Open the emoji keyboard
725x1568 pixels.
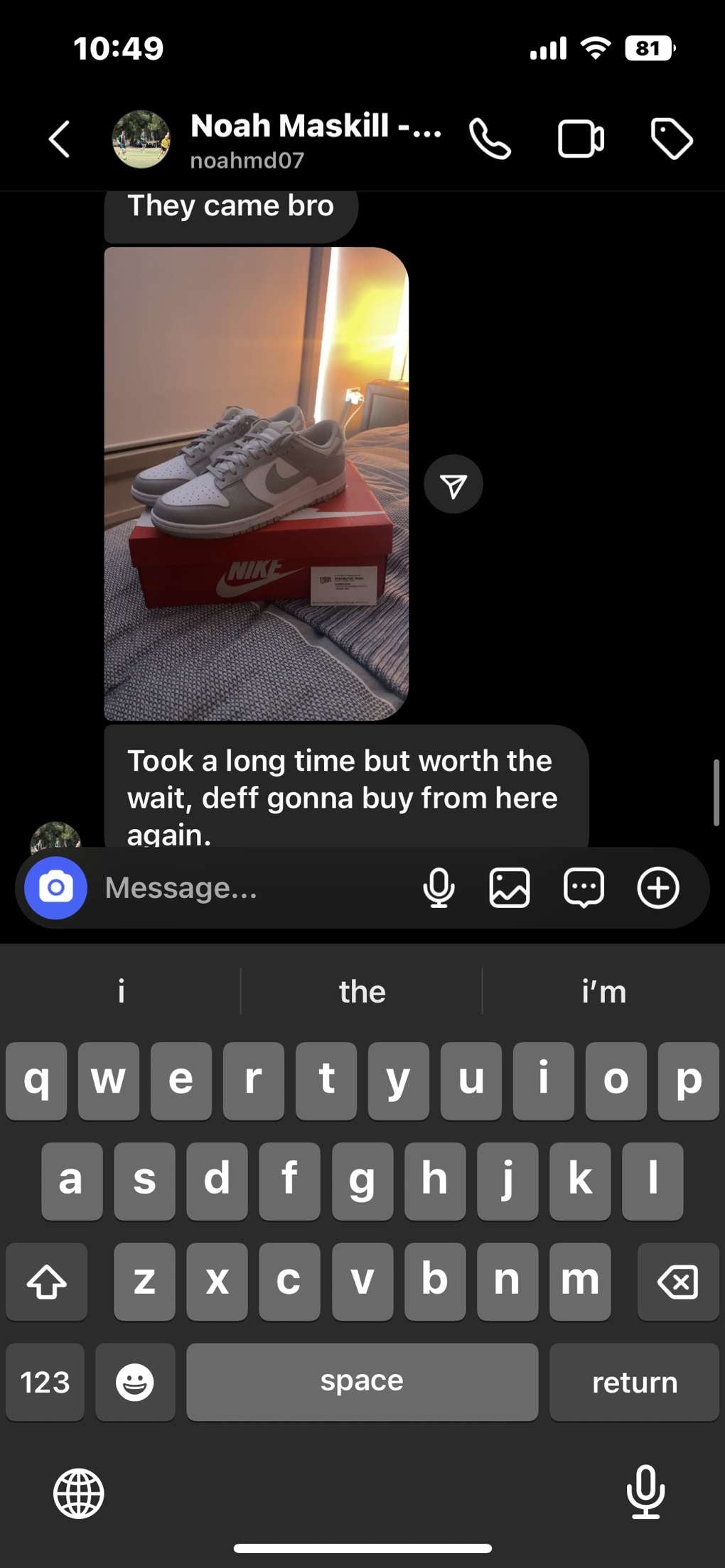pyautogui.click(x=135, y=1382)
